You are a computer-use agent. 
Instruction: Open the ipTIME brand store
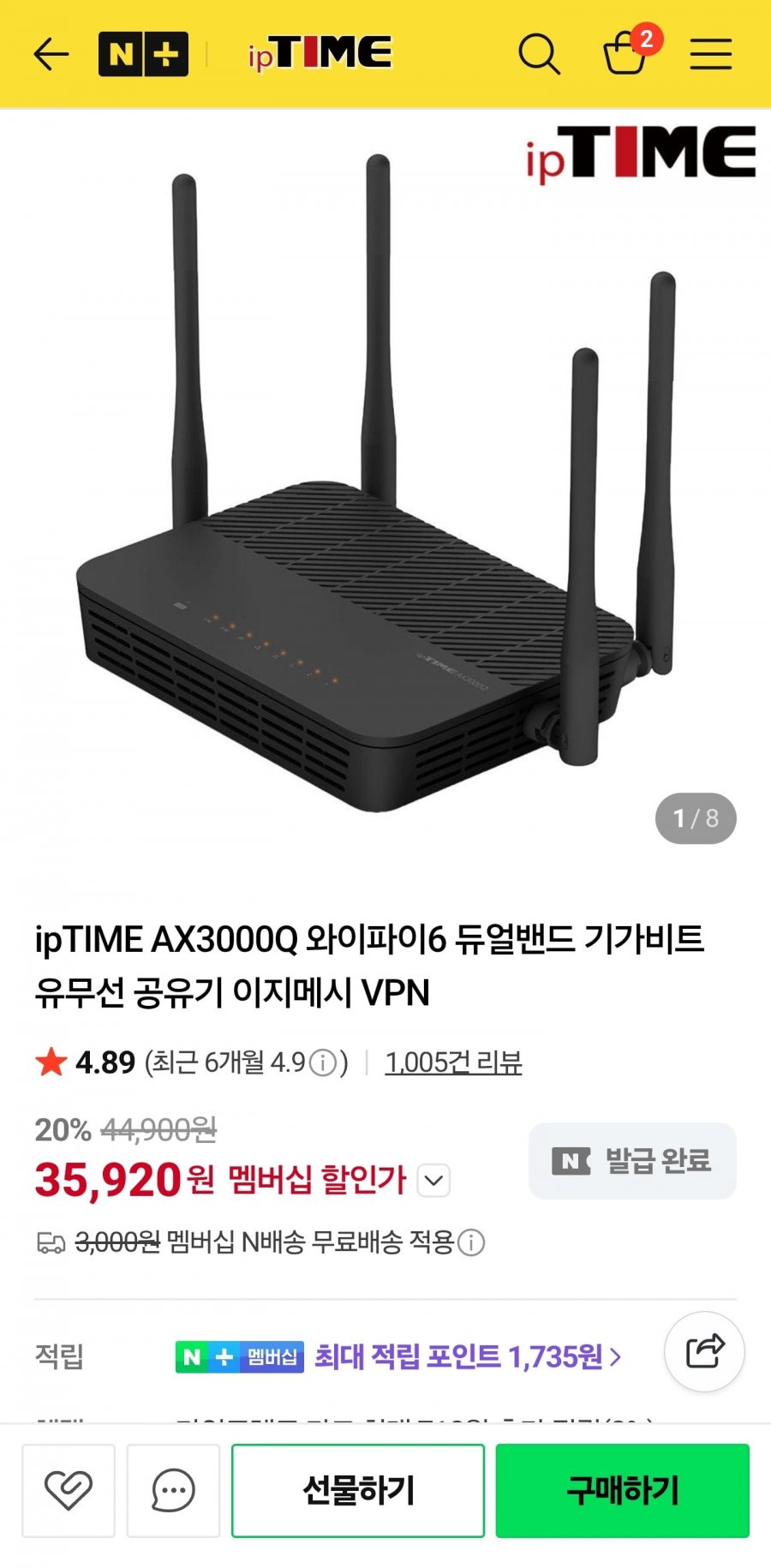(x=320, y=54)
